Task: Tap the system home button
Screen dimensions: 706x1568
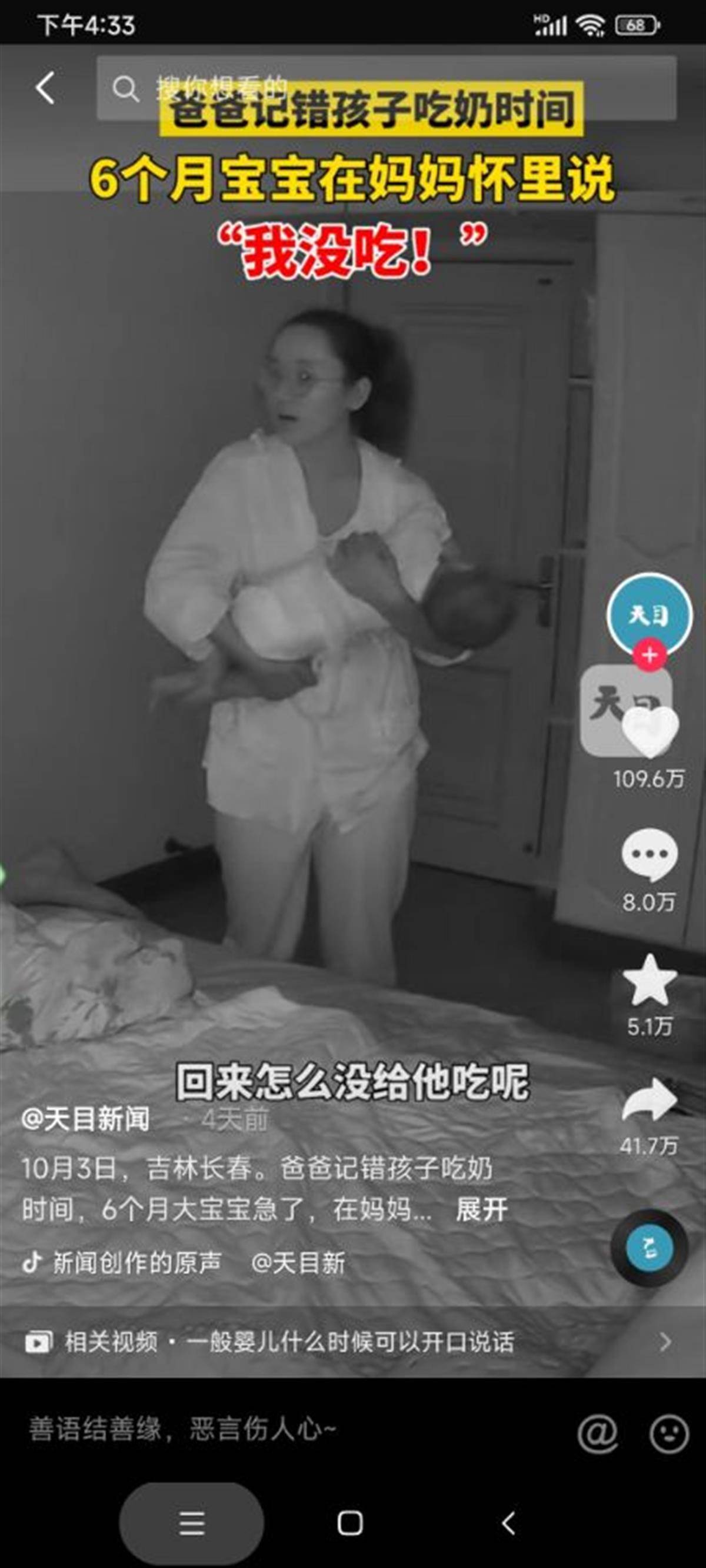Action: [349, 1523]
